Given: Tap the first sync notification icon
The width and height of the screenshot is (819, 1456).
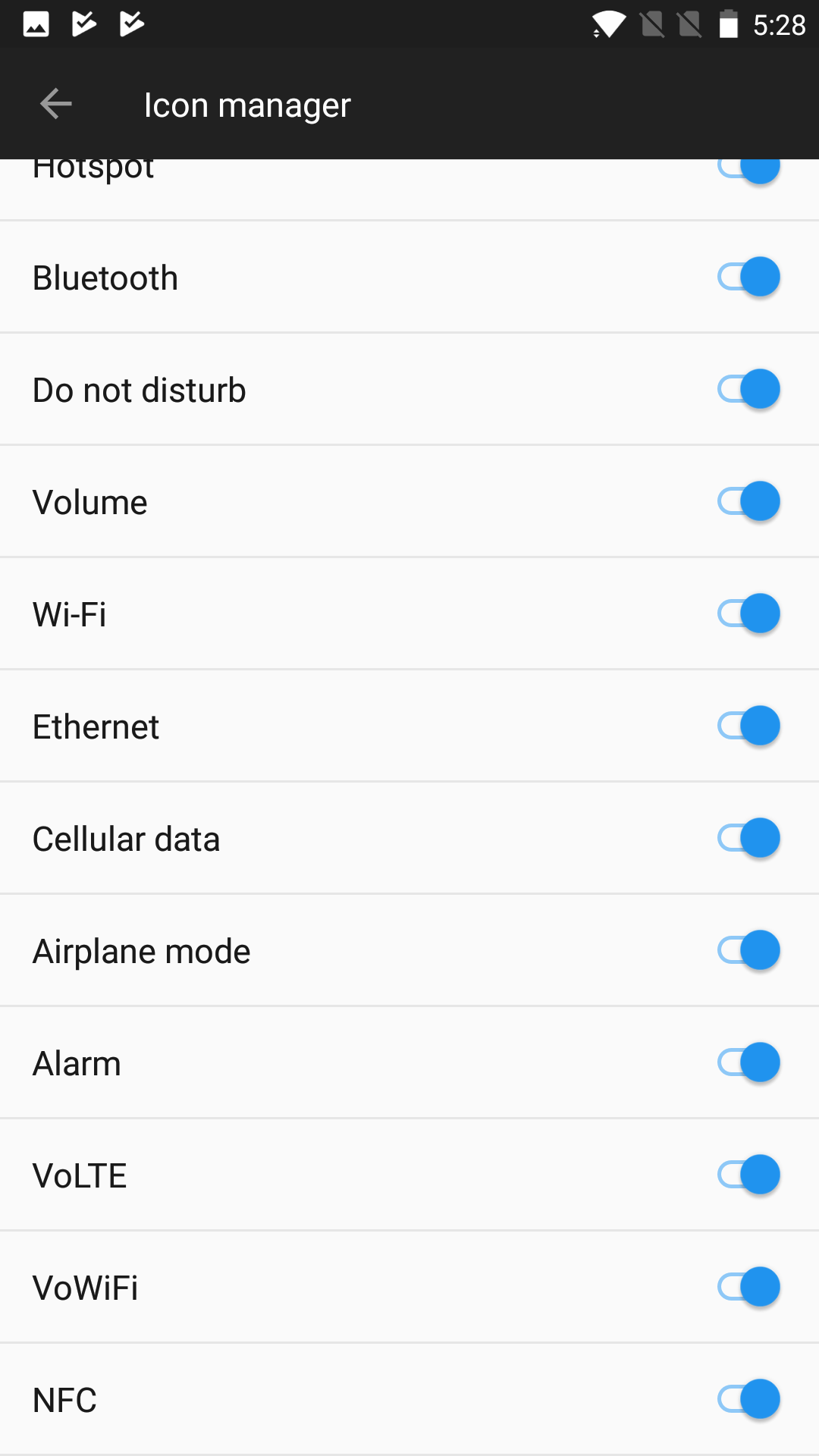Looking at the screenshot, I should click(83, 23).
